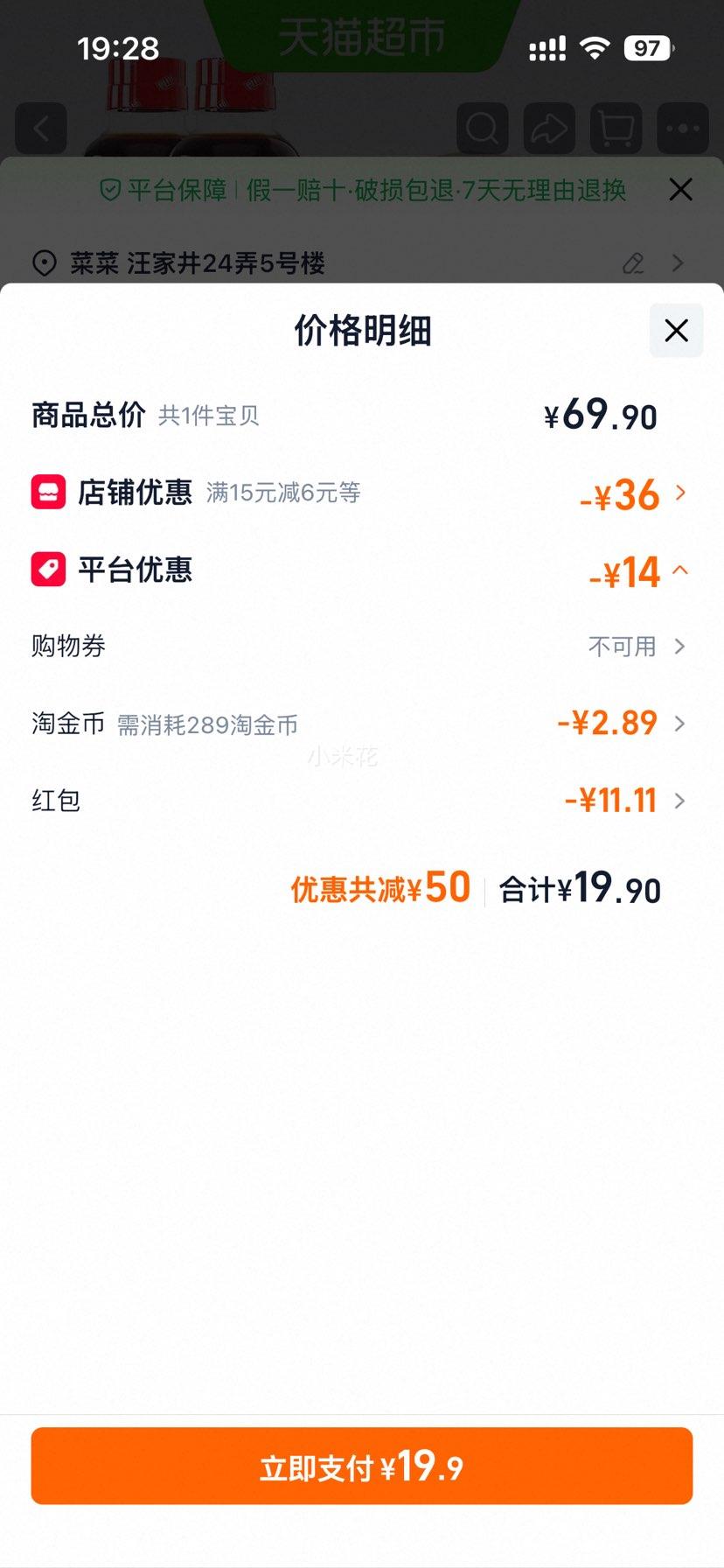Dismiss the 平台保障 guarantee banner
The width and height of the screenshot is (724, 1568).
coord(680,190)
